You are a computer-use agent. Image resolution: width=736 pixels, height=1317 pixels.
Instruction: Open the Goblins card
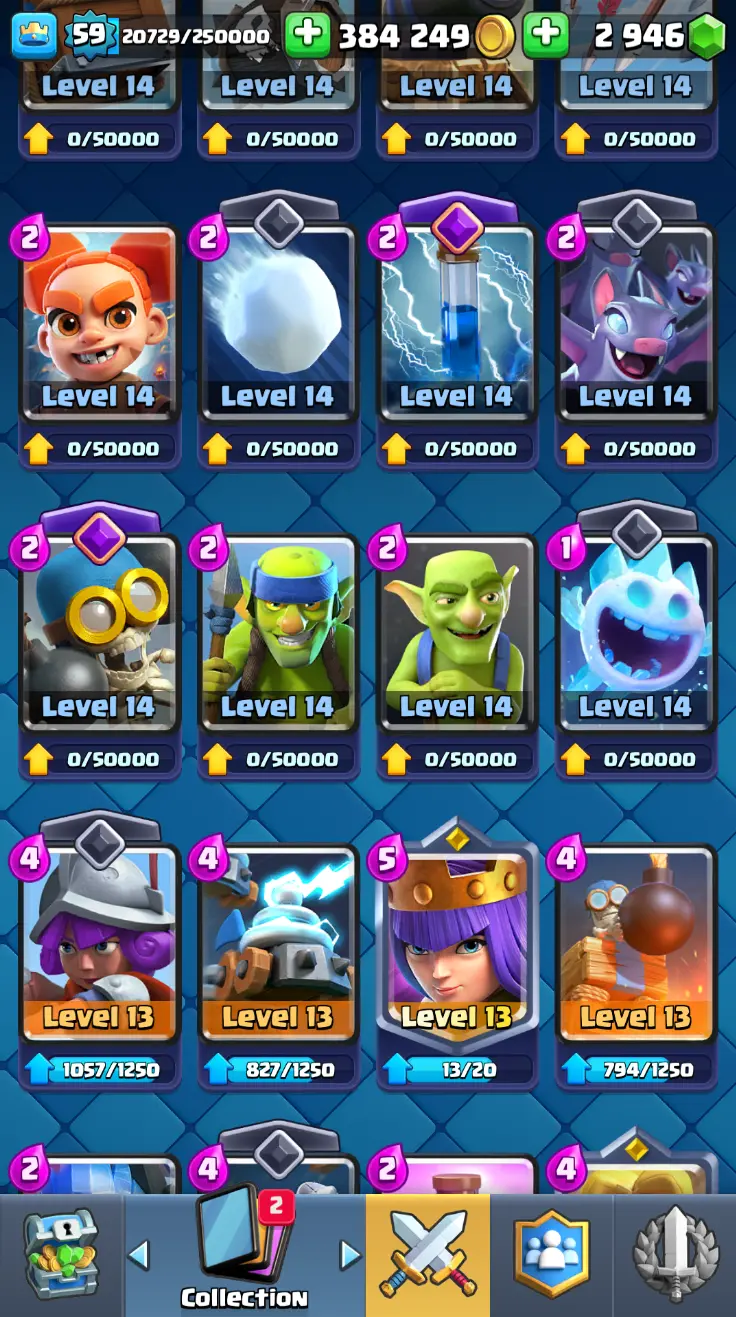tap(456, 630)
